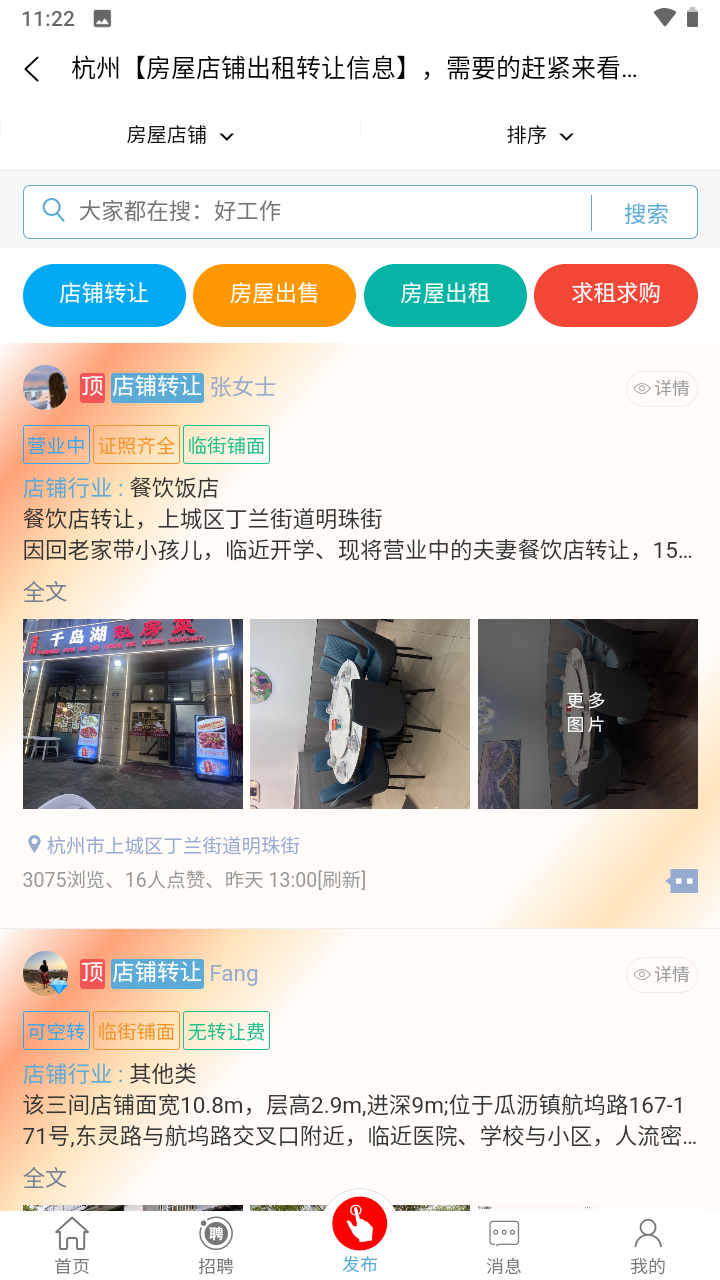720x1280 pixels.
Task: Tap the 更多图片 overlay thumbnail
Action: click(x=587, y=713)
